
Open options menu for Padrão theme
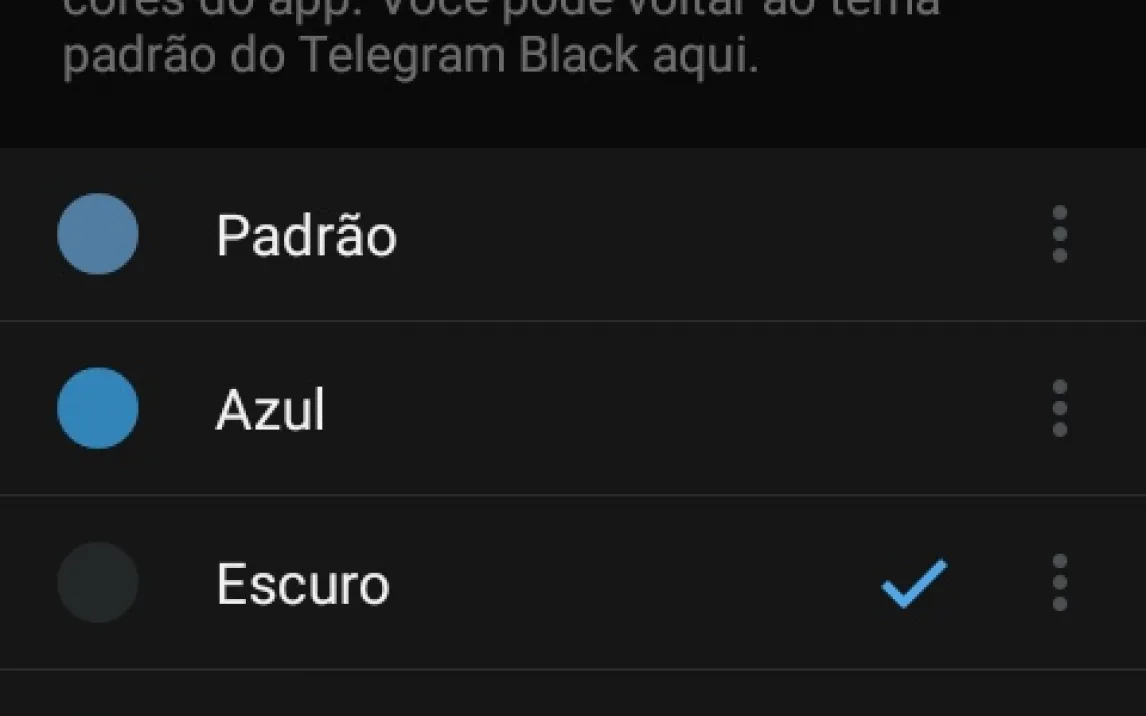coord(1059,235)
